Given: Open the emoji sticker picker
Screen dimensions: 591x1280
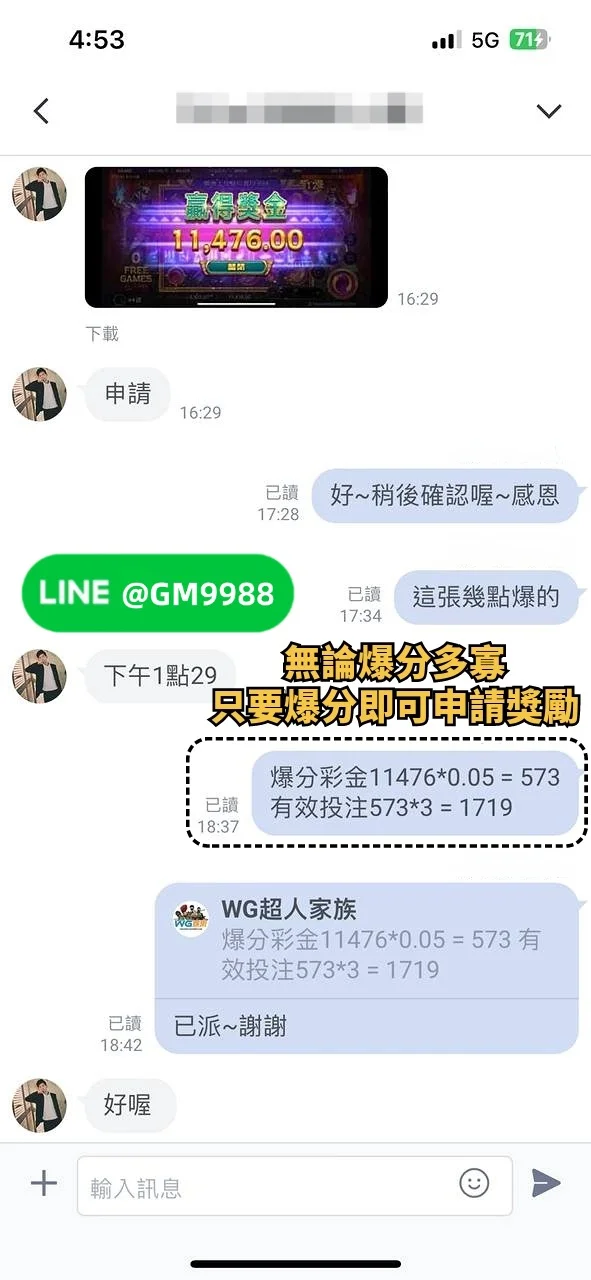Looking at the screenshot, I should coord(474,1183).
